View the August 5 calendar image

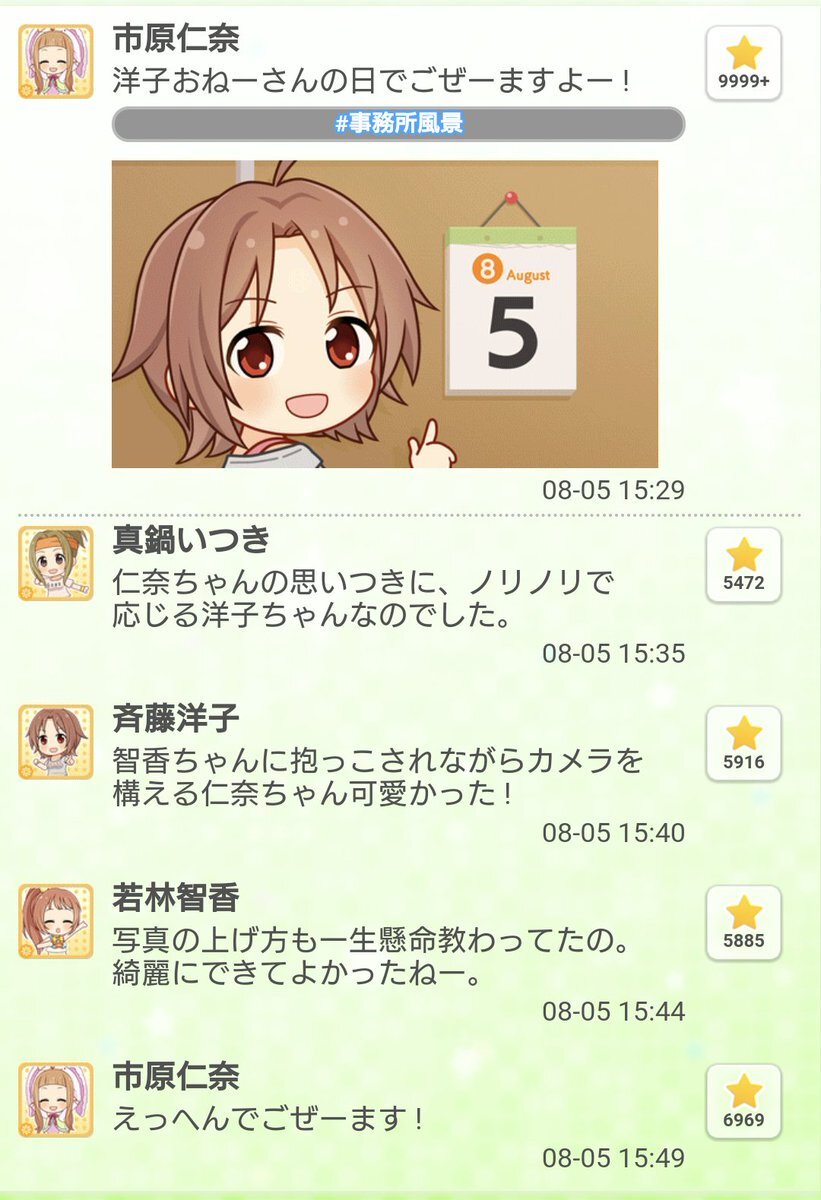(384, 314)
